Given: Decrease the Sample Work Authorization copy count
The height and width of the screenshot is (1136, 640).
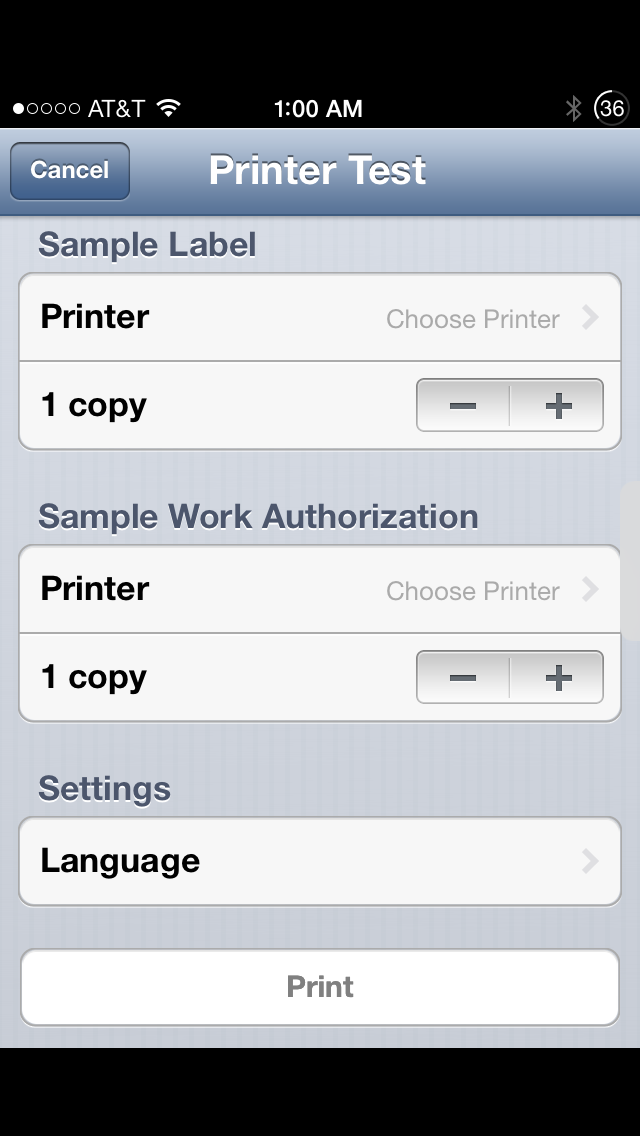Looking at the screenshot, I should click(x=463, y=677).
